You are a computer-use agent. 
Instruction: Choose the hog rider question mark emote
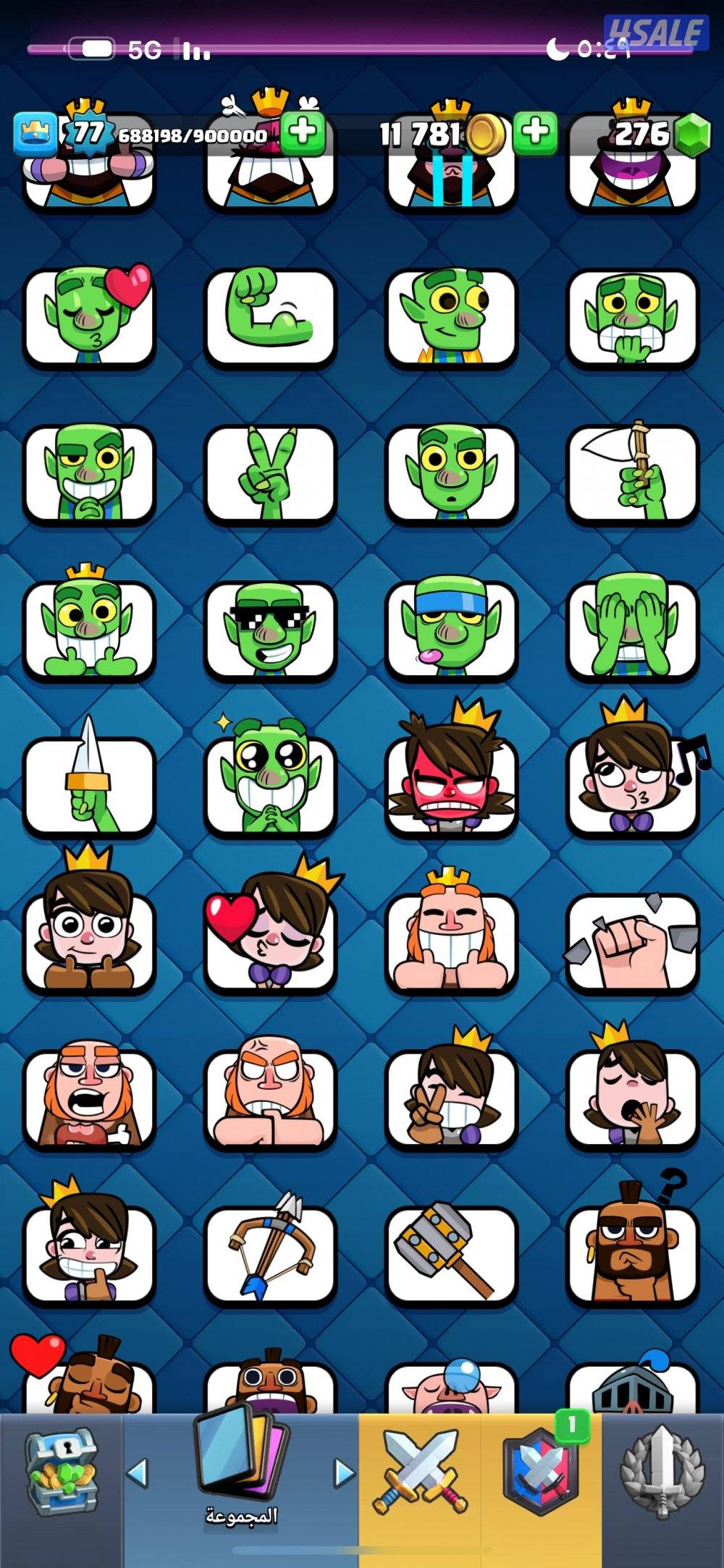tap(633, 1255)
